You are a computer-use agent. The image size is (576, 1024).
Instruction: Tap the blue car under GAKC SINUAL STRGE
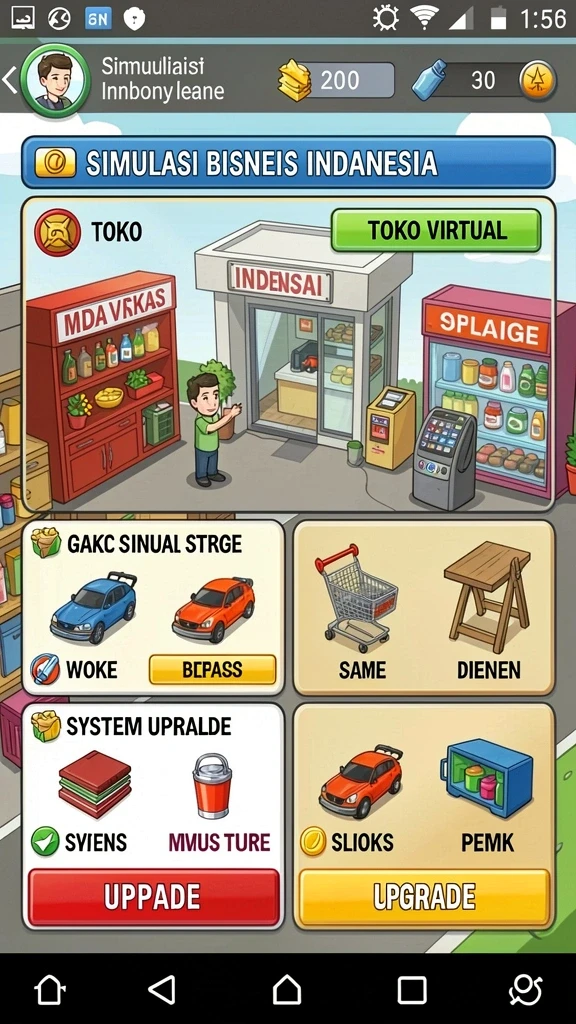93,607
